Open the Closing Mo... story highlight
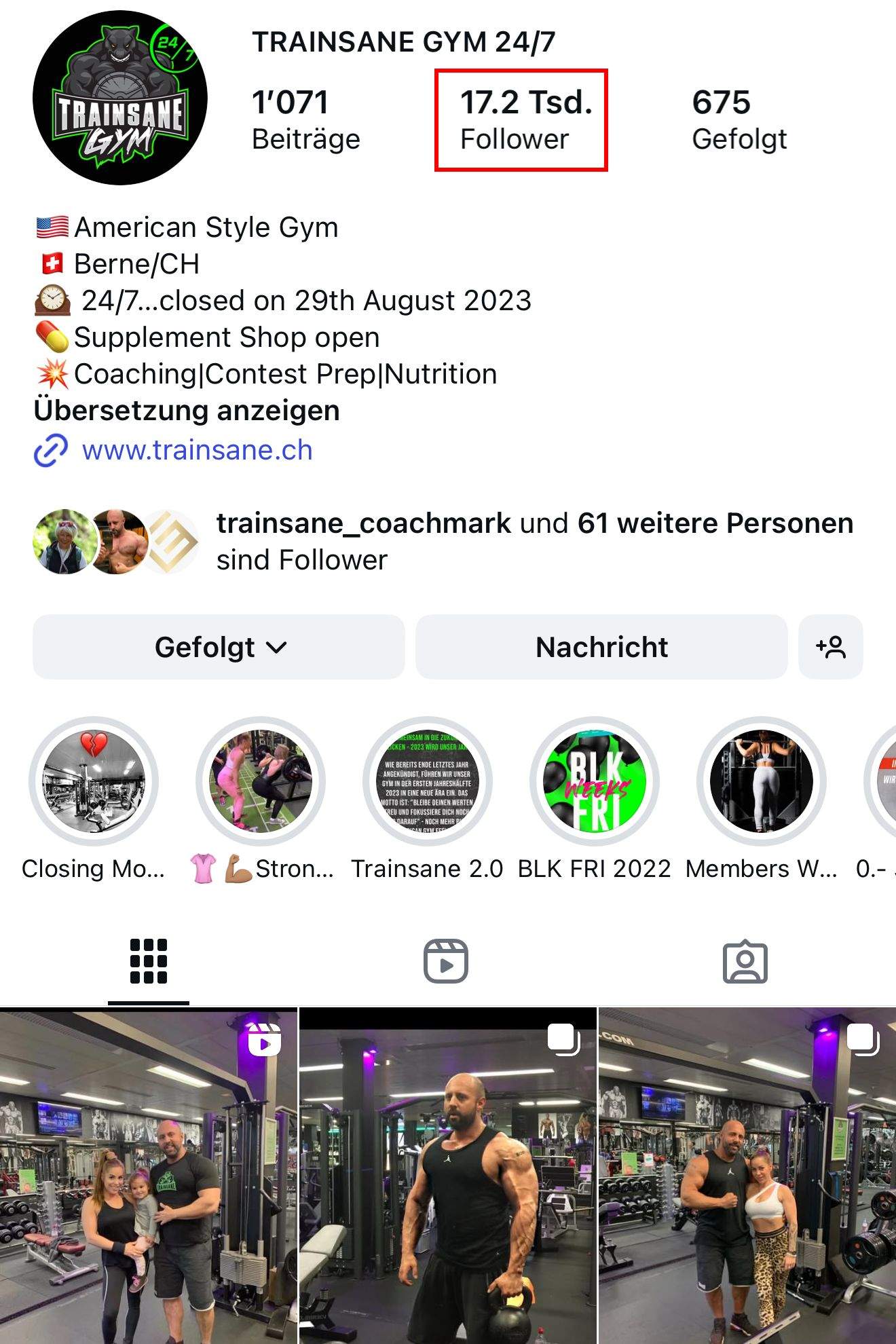Screen dimensions: 896x1344 pos(94,782)
